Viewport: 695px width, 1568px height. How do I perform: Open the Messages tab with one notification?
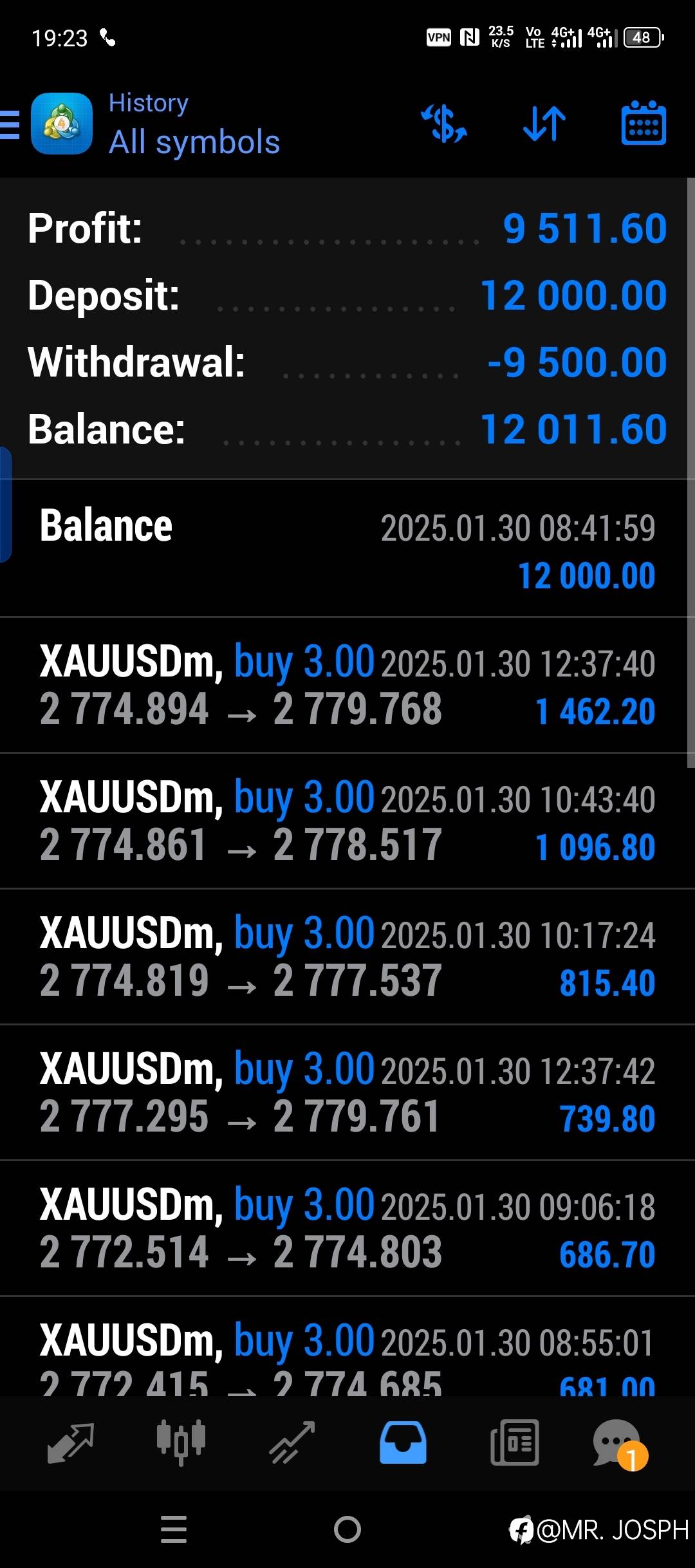(x=619, y=1442)
